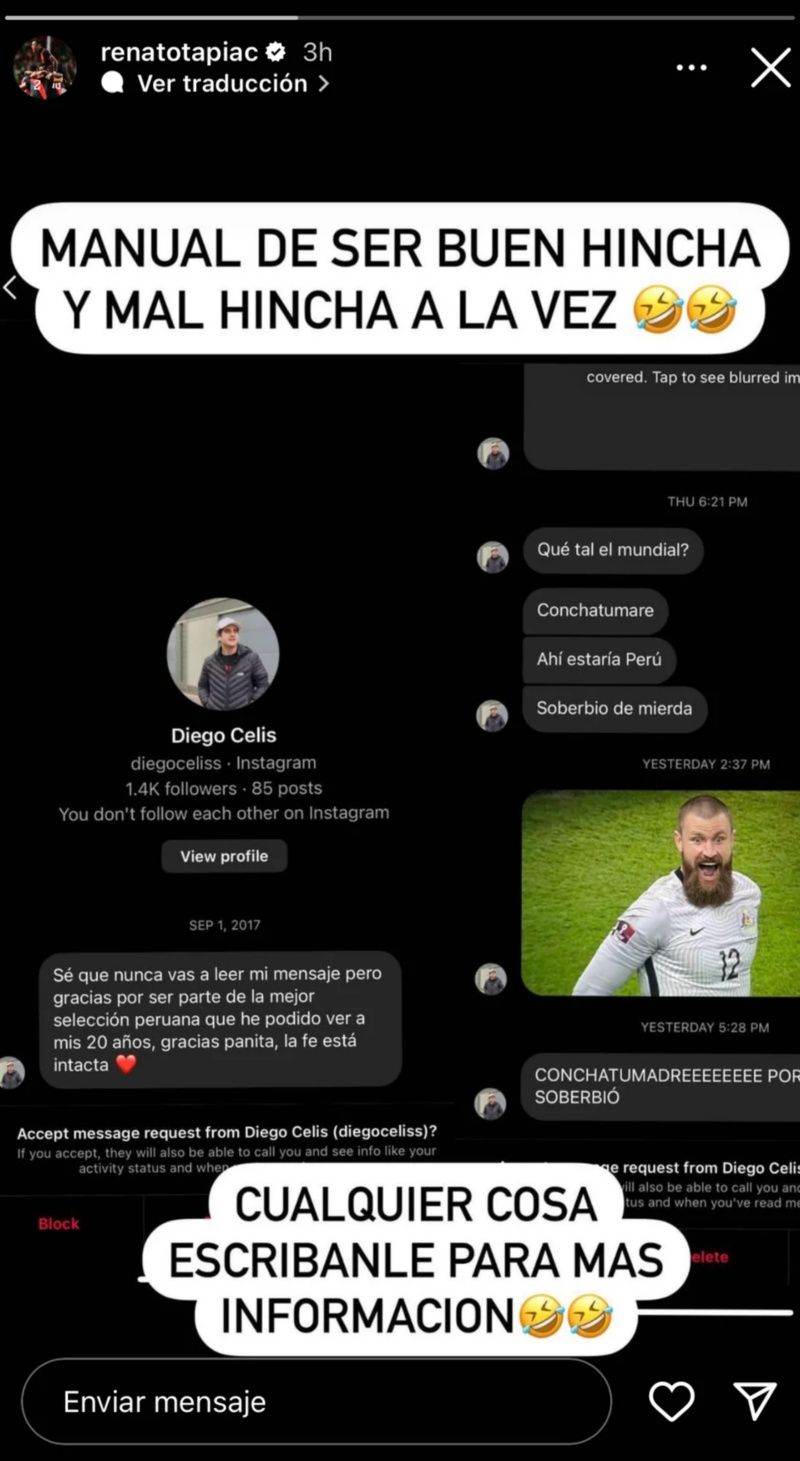Share the story with the paper plane icon
This screenshot has height=1461, width=800.
(754, 1401)
